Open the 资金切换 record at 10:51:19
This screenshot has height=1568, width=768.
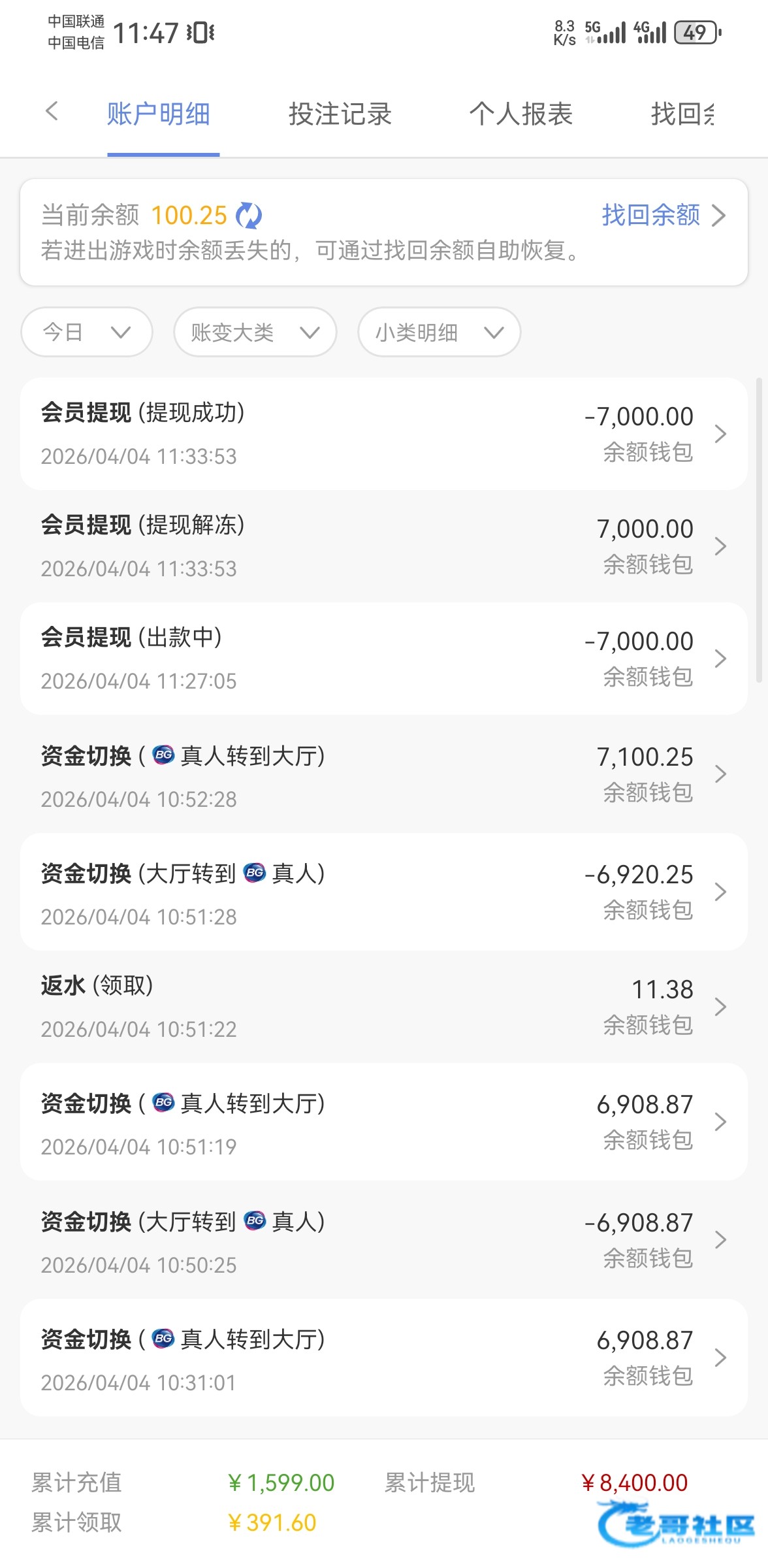pyautogui.click(x=383, y=1122)
